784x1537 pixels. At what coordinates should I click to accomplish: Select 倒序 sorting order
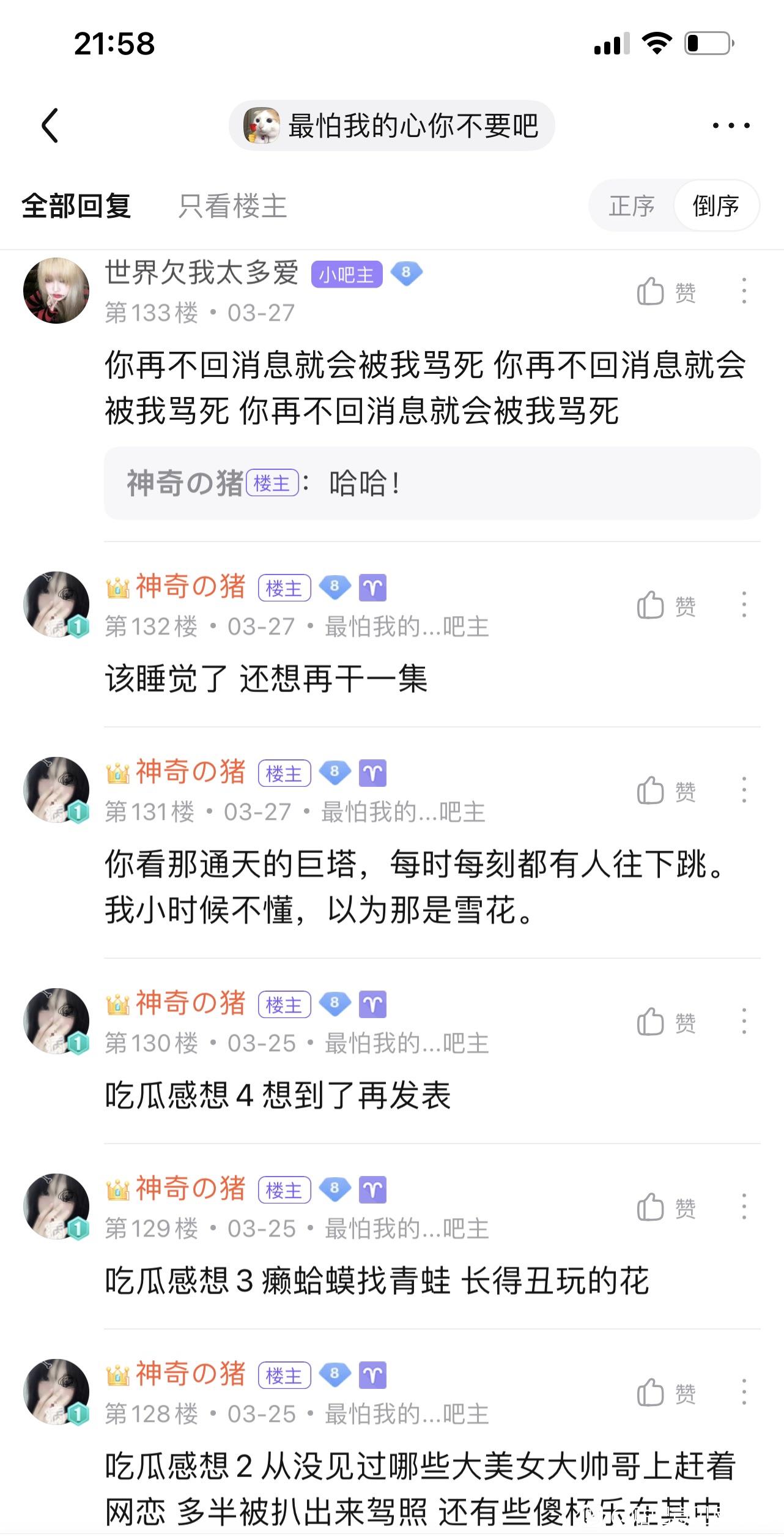pyautogui.click(x=716, y=206)
